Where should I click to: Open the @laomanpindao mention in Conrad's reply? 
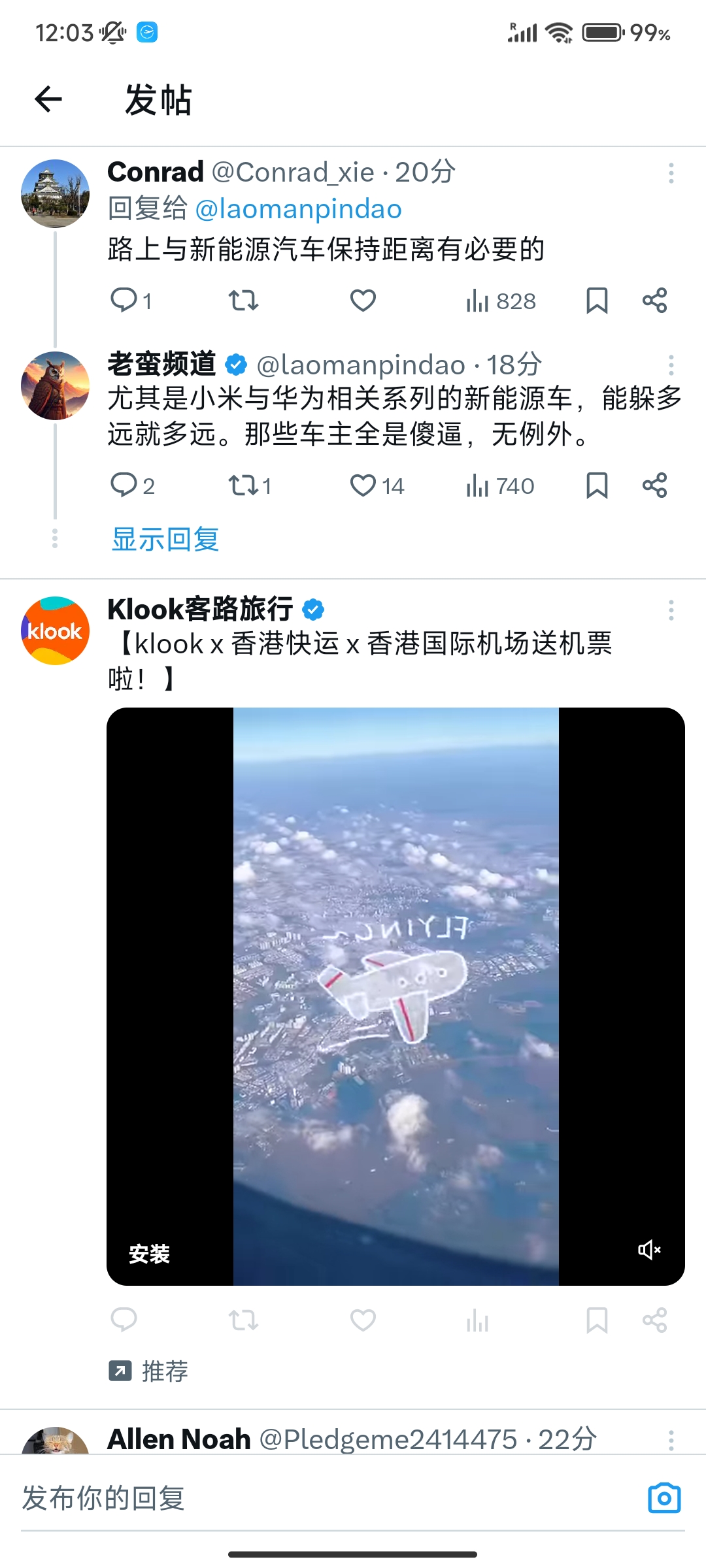(x=298, y=209)
